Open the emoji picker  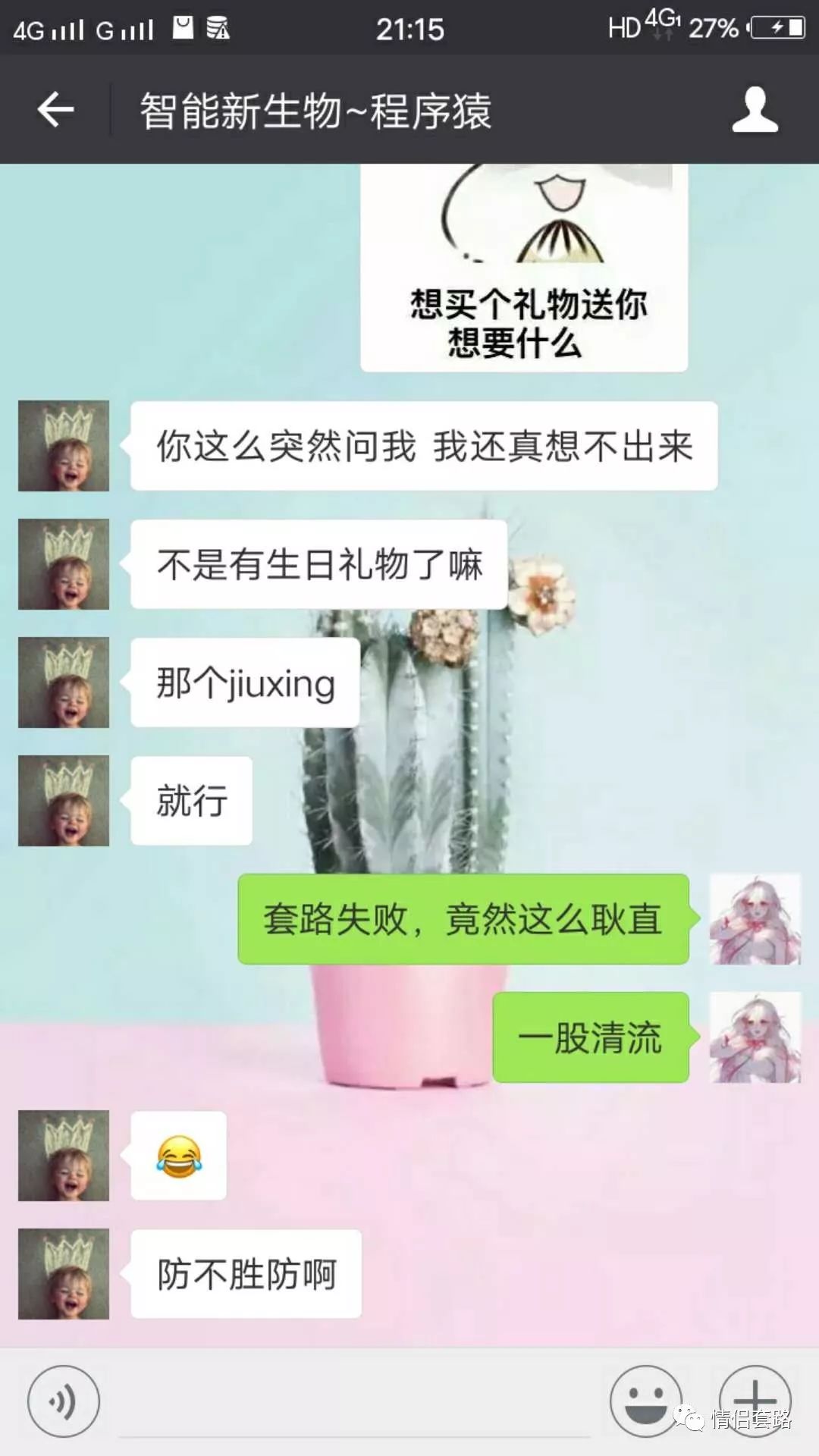(x=645, y=1400)
